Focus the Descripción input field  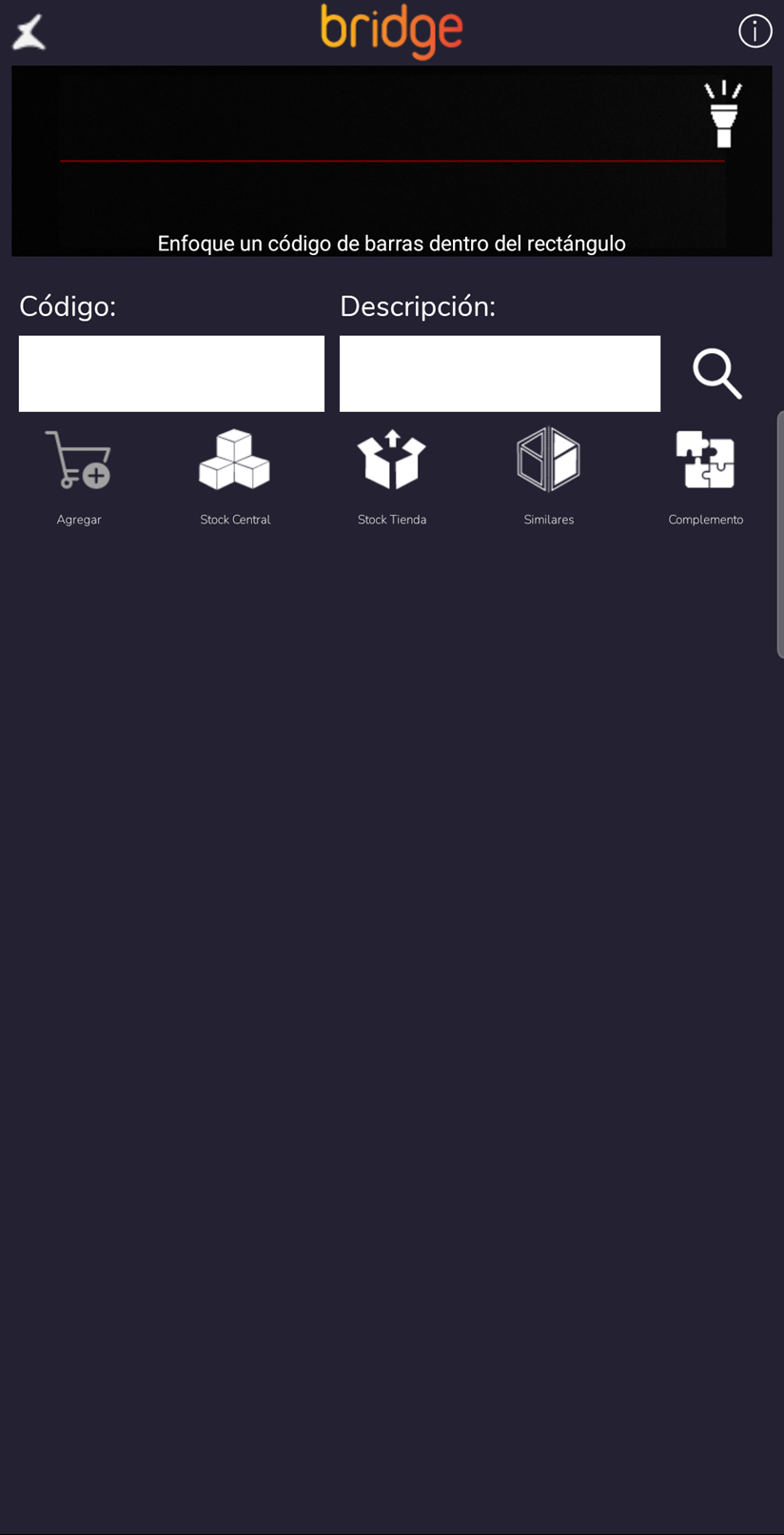pos(500,373)
